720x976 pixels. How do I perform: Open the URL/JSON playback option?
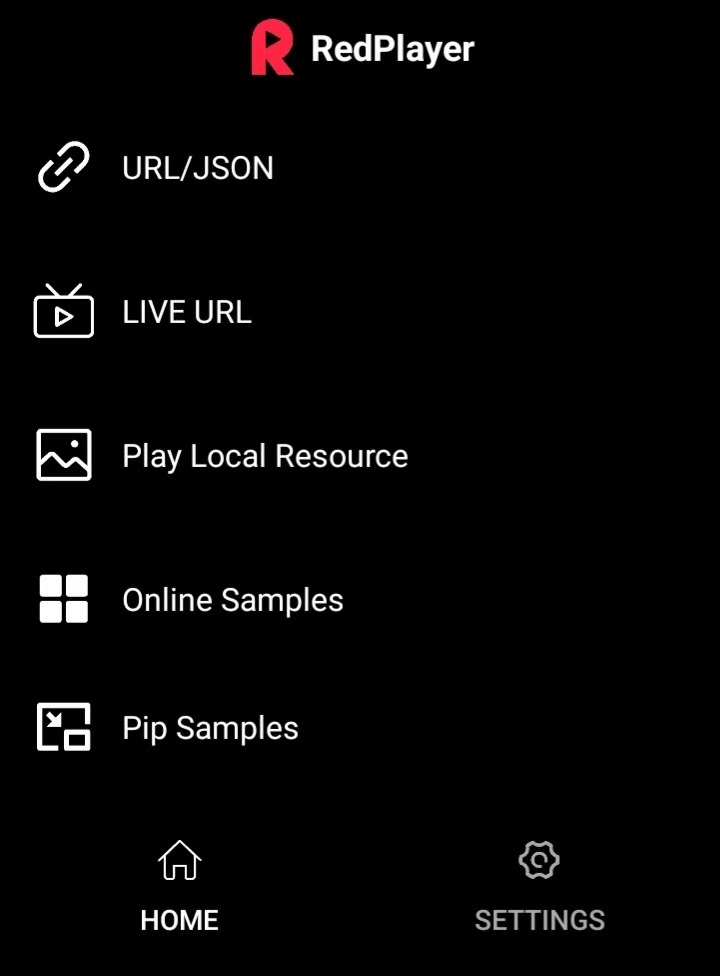click(x=198, y=167)
